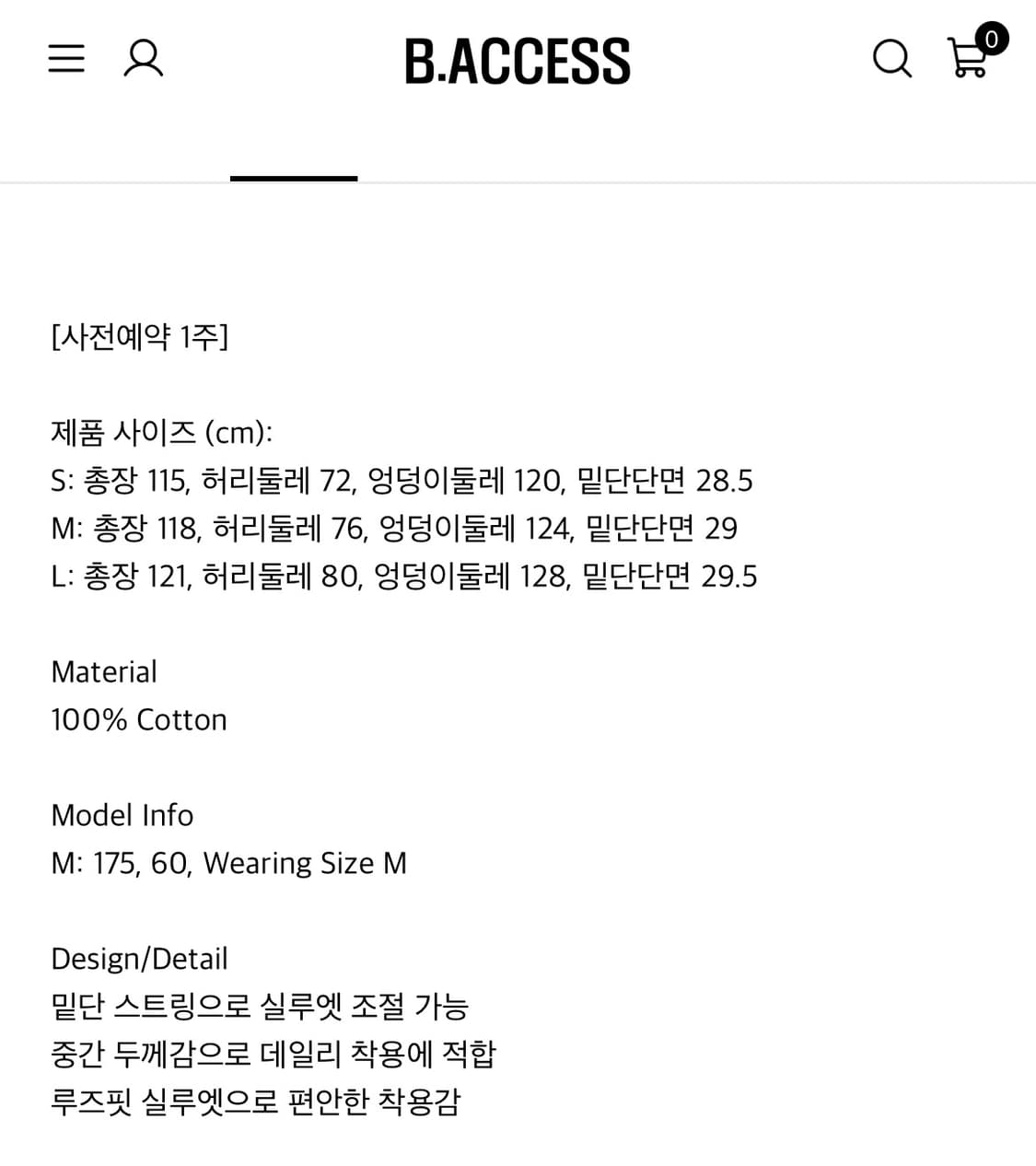Select the size S measurement line
The image size is (1036, 1166).
pos(402,480)
